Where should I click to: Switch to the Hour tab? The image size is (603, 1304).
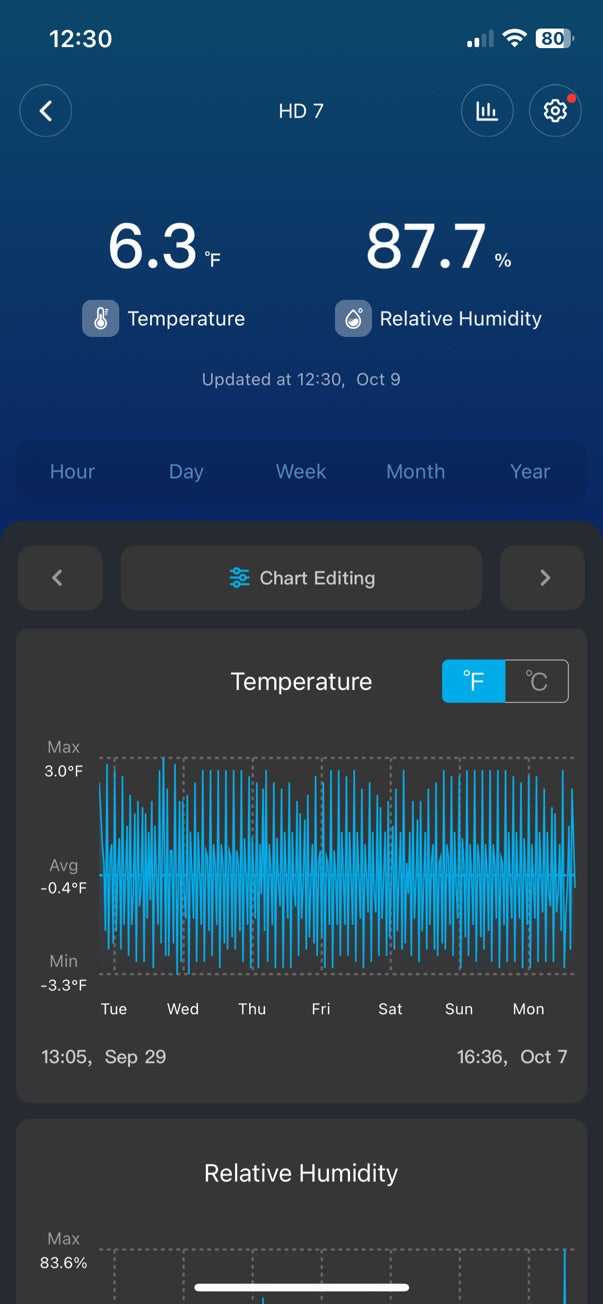pos(72,472)
